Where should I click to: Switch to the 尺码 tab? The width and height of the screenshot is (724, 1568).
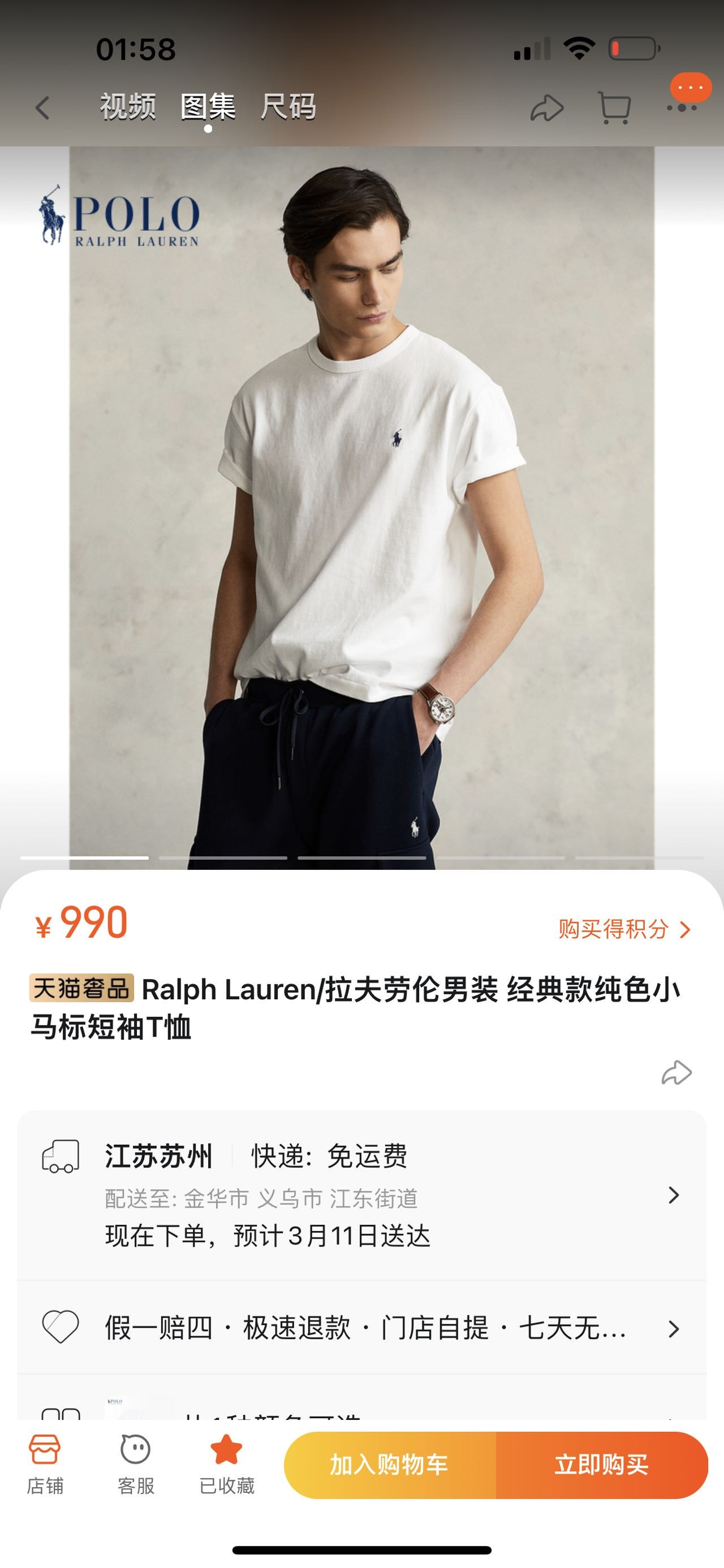click(288, 108)
